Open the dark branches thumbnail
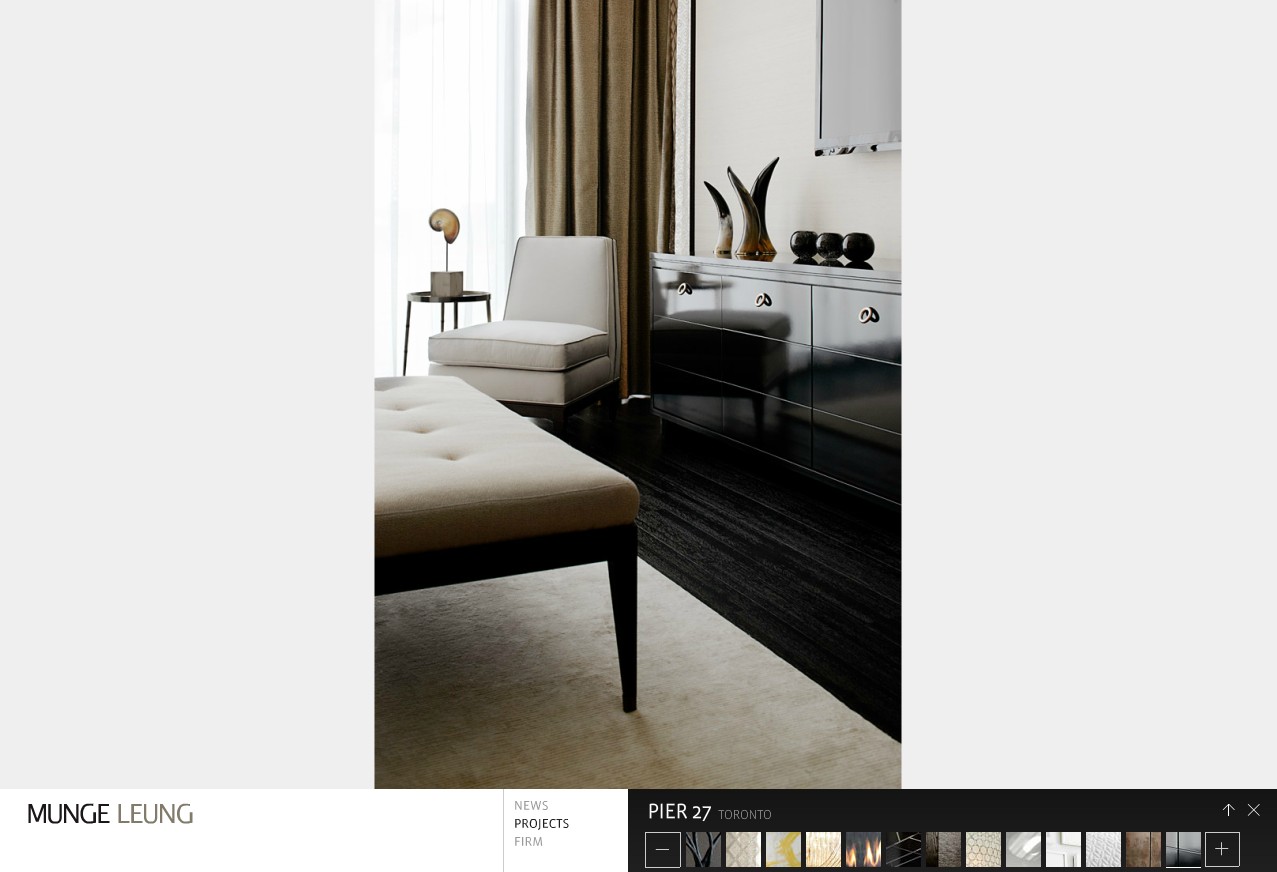This screenshot has width=1277, height=872. tap(703, 850)
